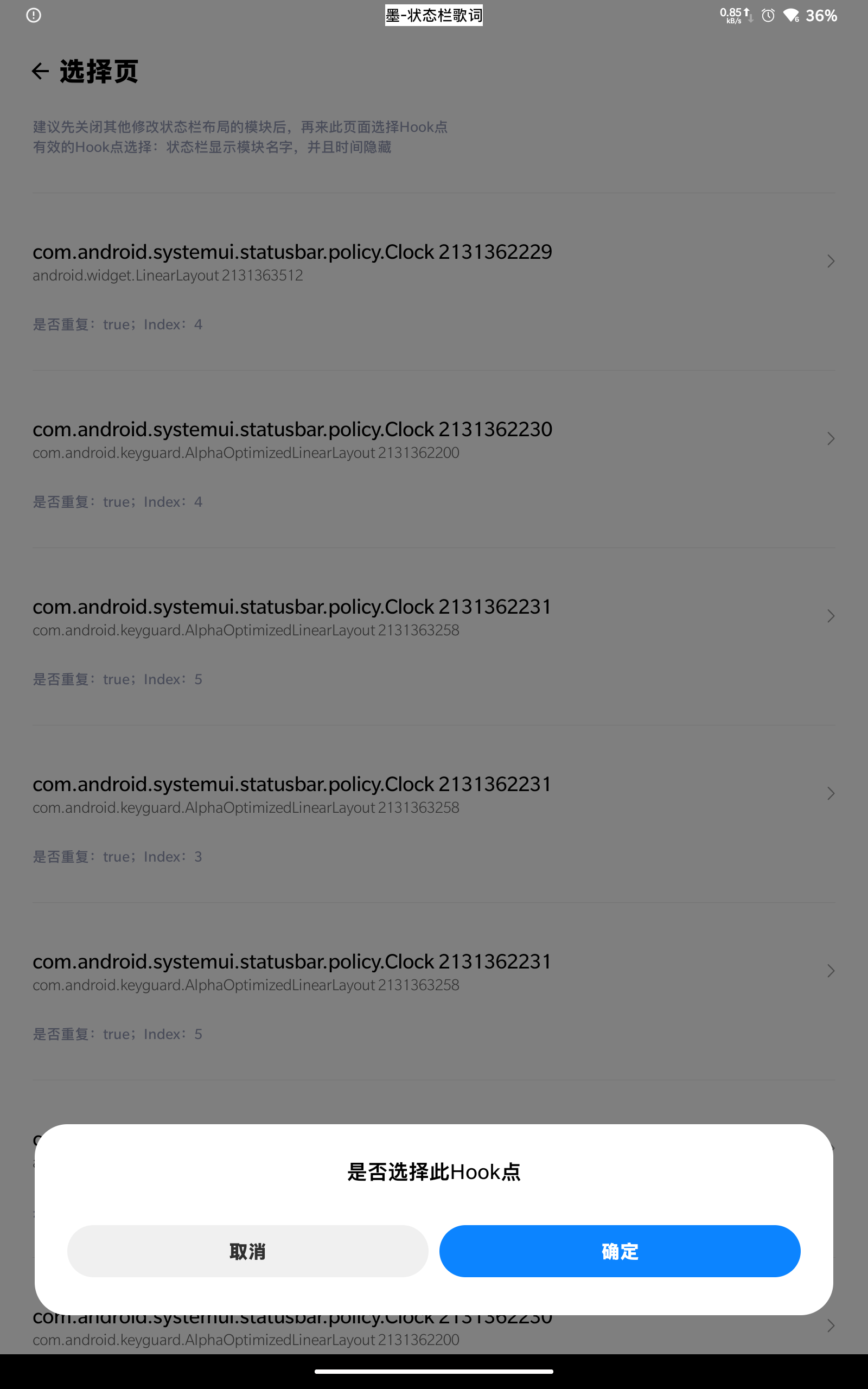The height and width of the screenshot is (1389, 868).
Task: Tap the Wi-Fi signal icon in status bar
Action: point(793,16)
